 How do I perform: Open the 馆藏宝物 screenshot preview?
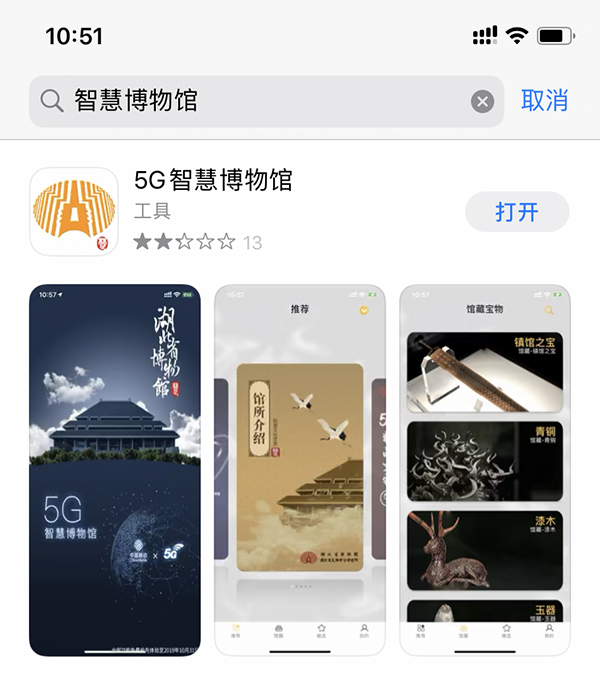[485, 470]
